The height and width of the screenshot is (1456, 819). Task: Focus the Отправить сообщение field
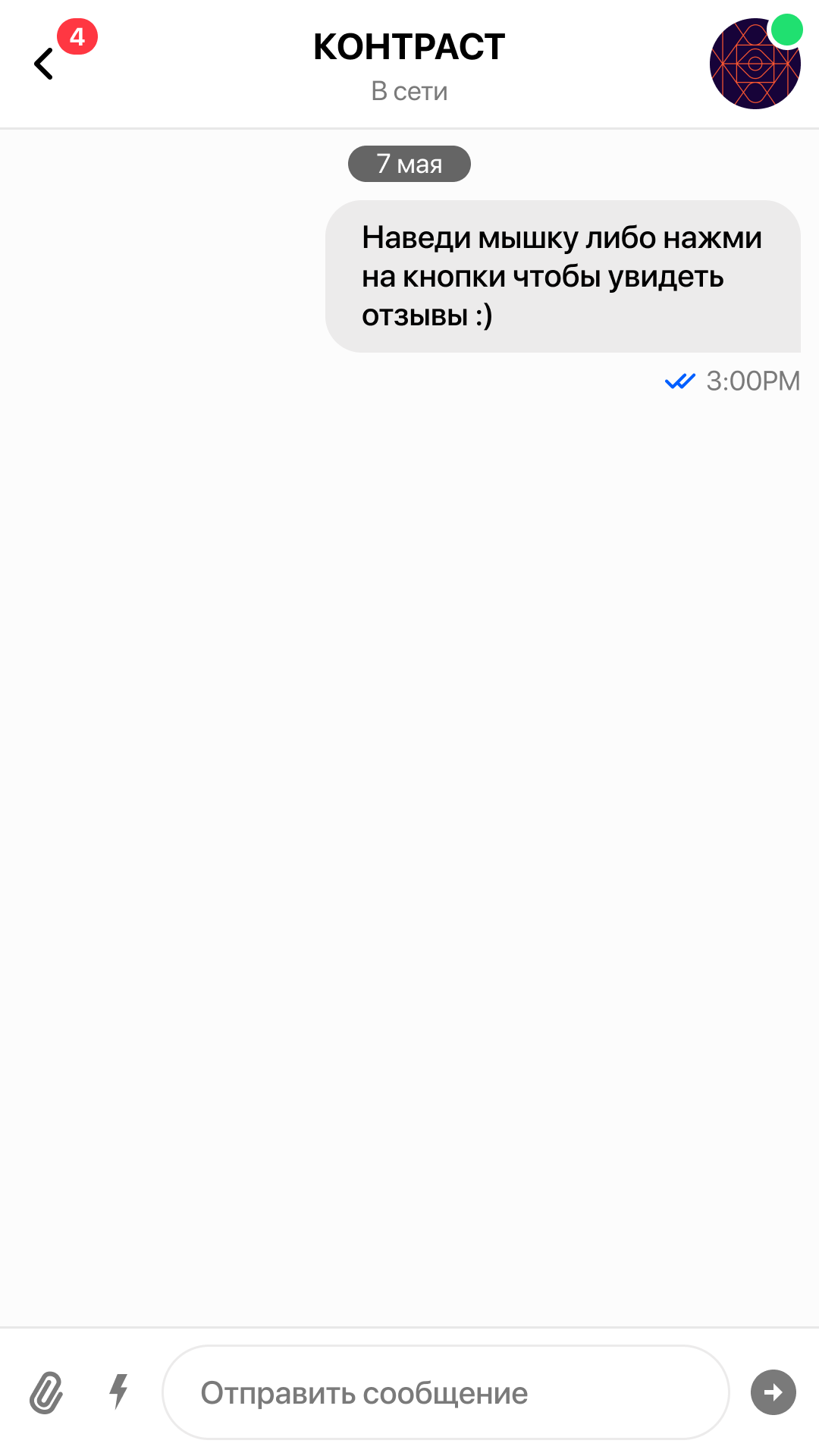pos(446,1392)
